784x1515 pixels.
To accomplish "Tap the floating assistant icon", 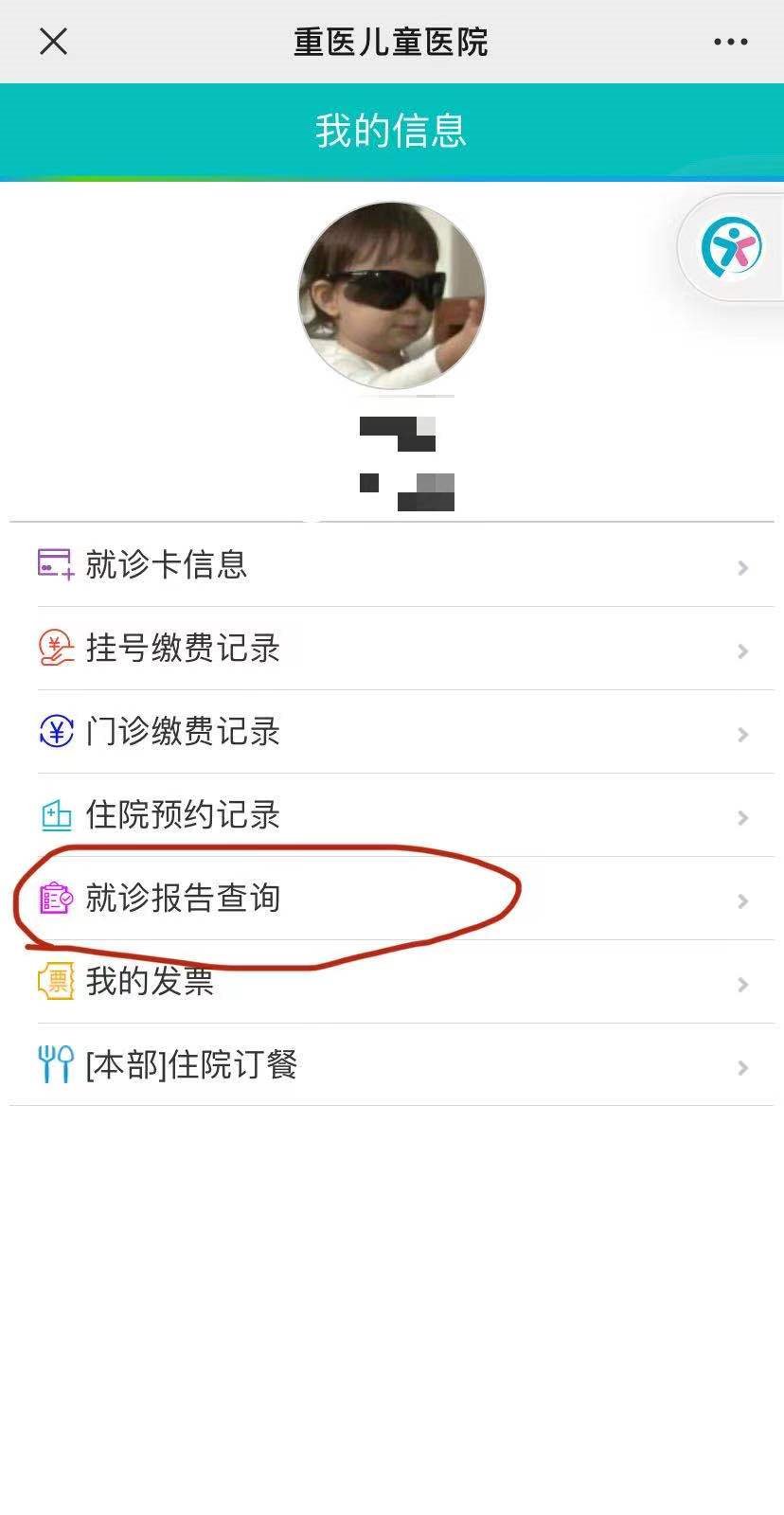I will [x=731, y=248].
